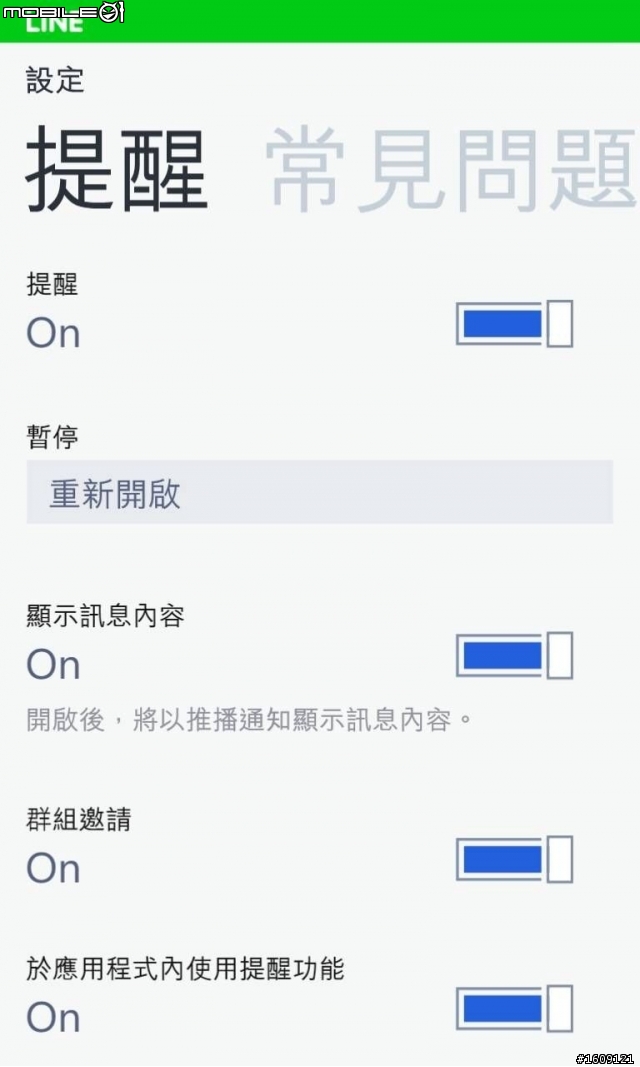The image size is (640, 1067).
Task: Switch to the 常見問題 tab
Action: coord(450,168)
